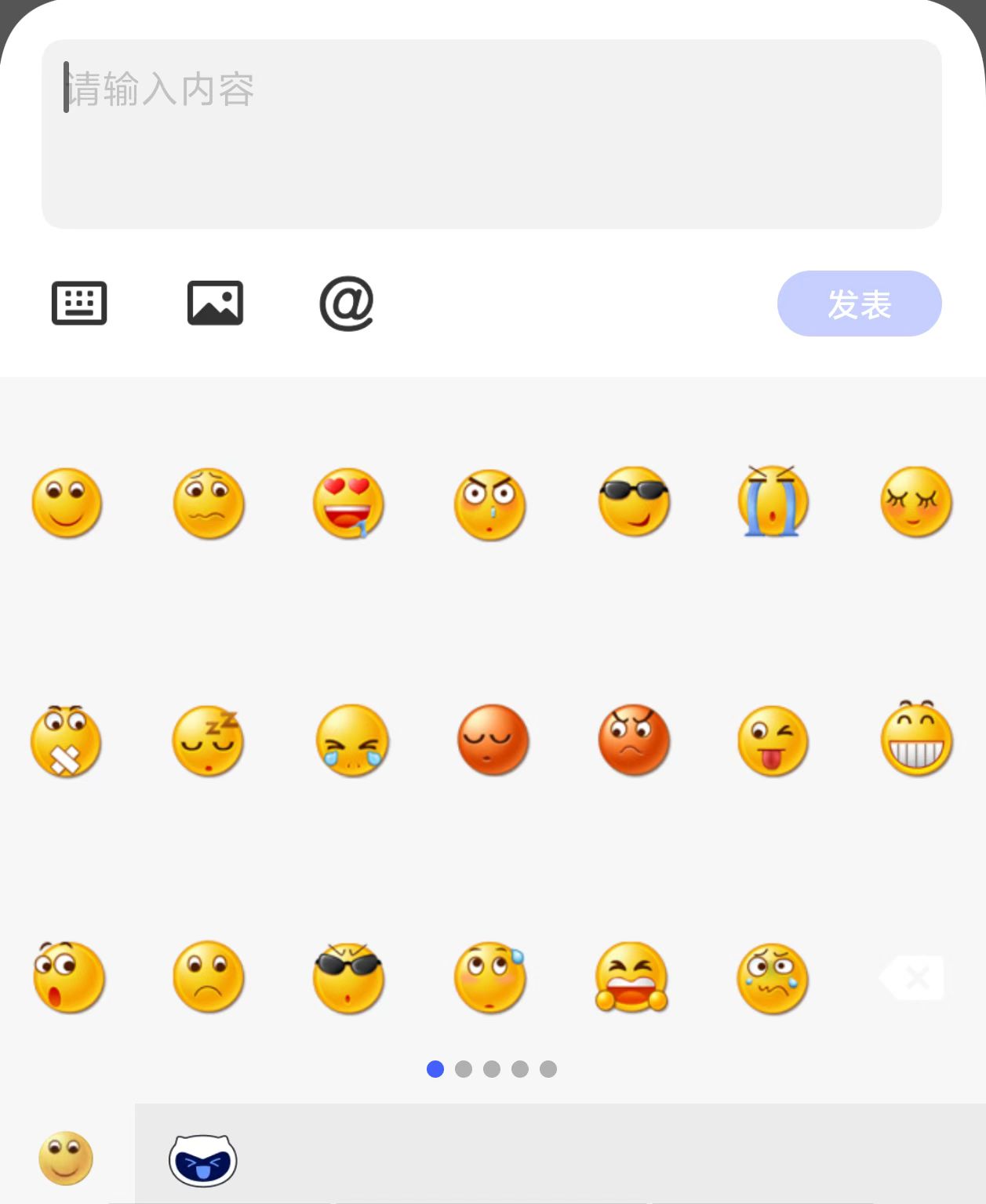Pick the surprised open-mouth emoji
The image size is (986, 1204).
coord(68,977)
